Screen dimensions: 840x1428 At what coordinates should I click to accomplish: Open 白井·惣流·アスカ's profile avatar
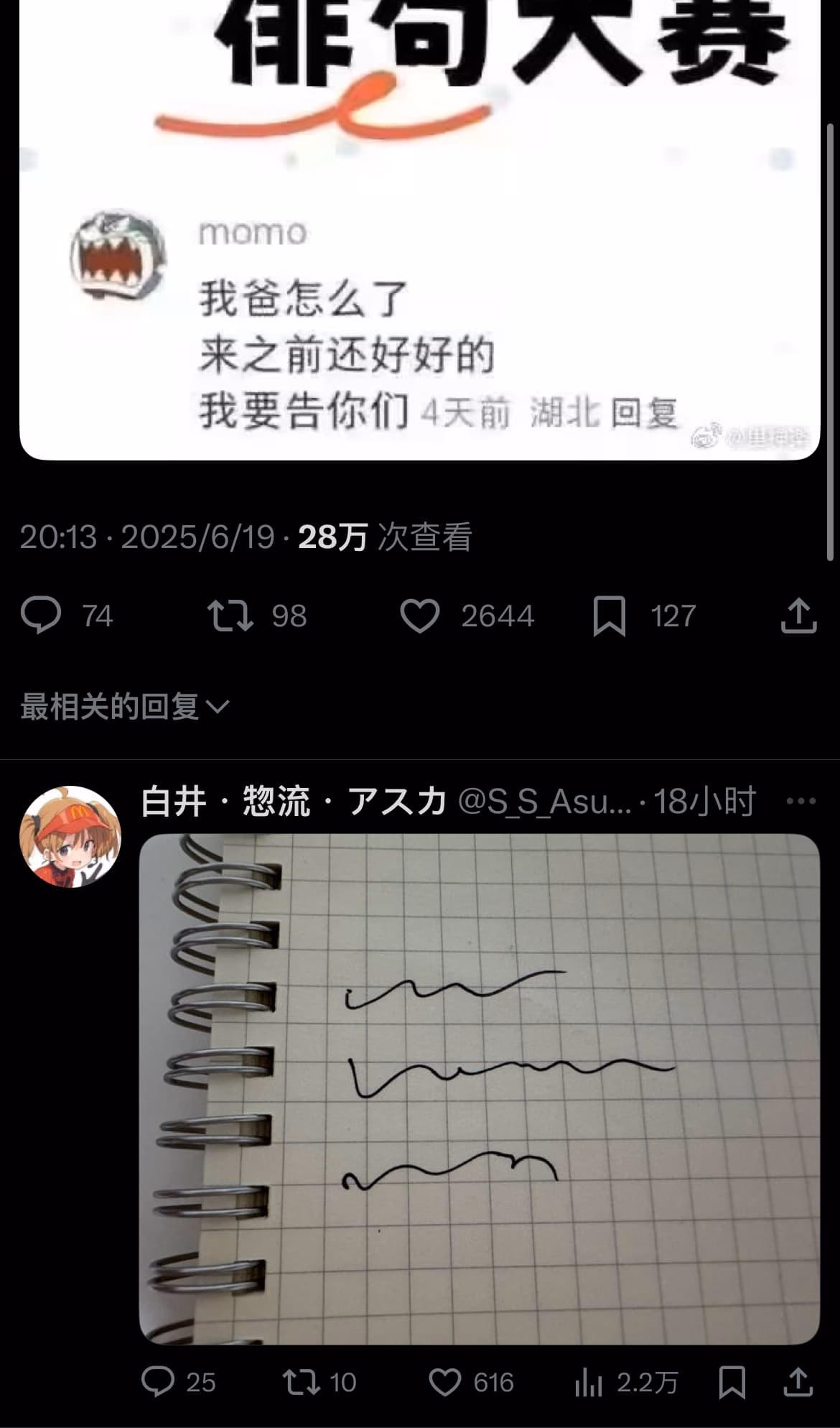point(70,837)
